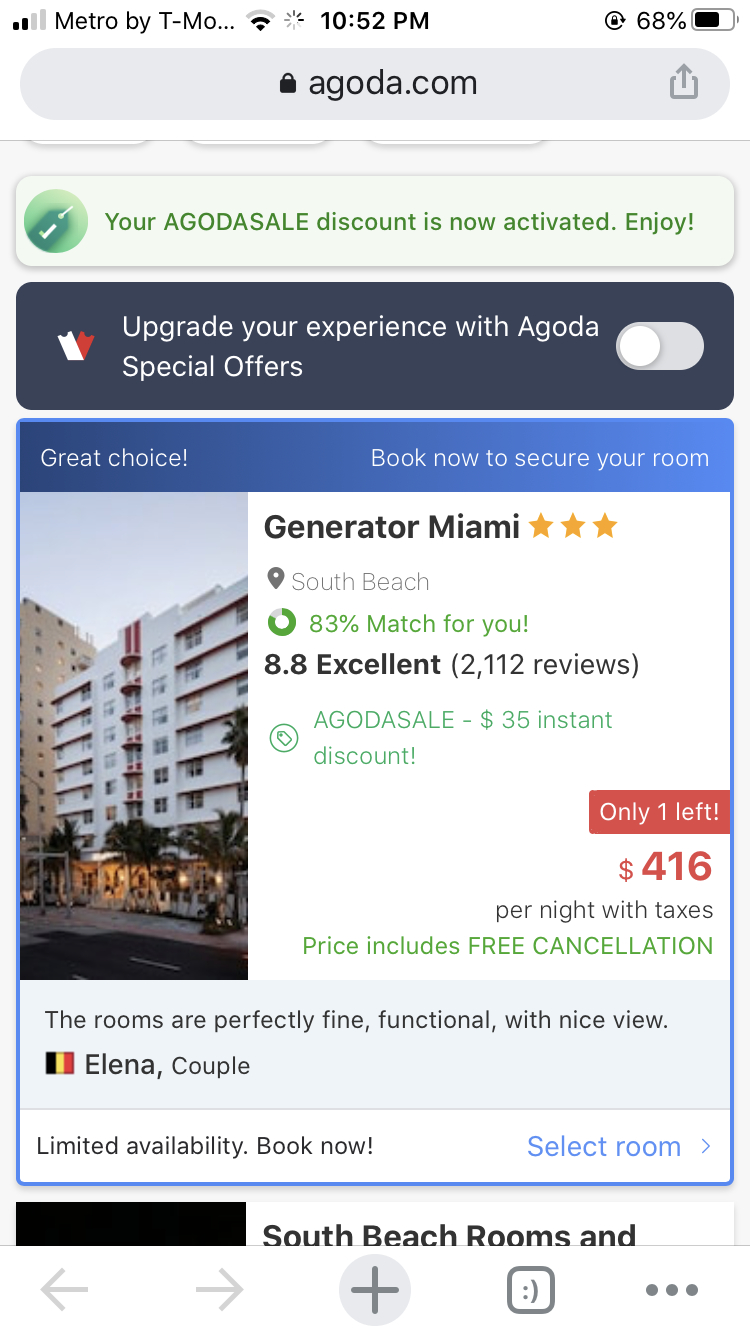This screenshot has height=1334, width=750.
Task: Tap the Generator Miami hotel name
Action: pos(390,527)
